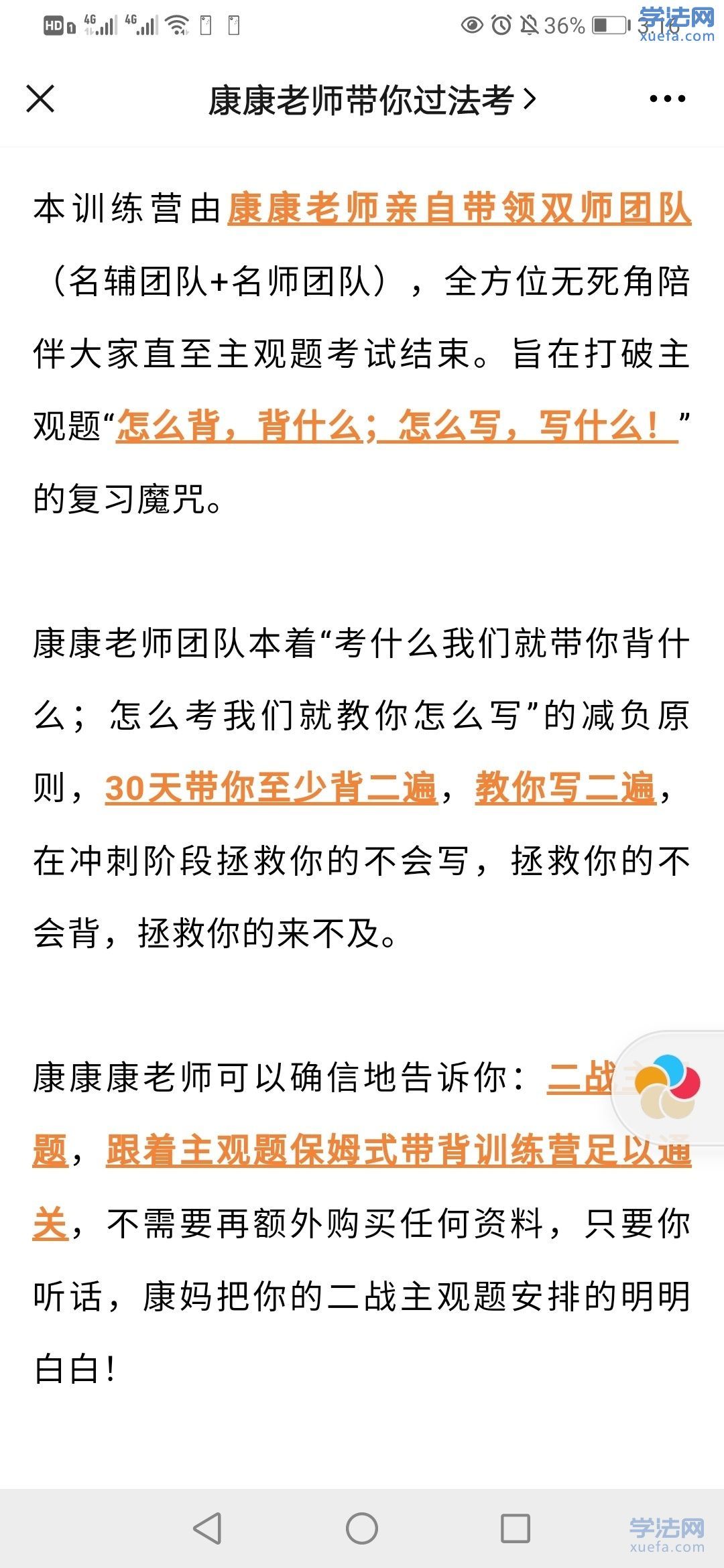Close the article page
This screenshot has width=724, height=1568.
coord(40,99)
